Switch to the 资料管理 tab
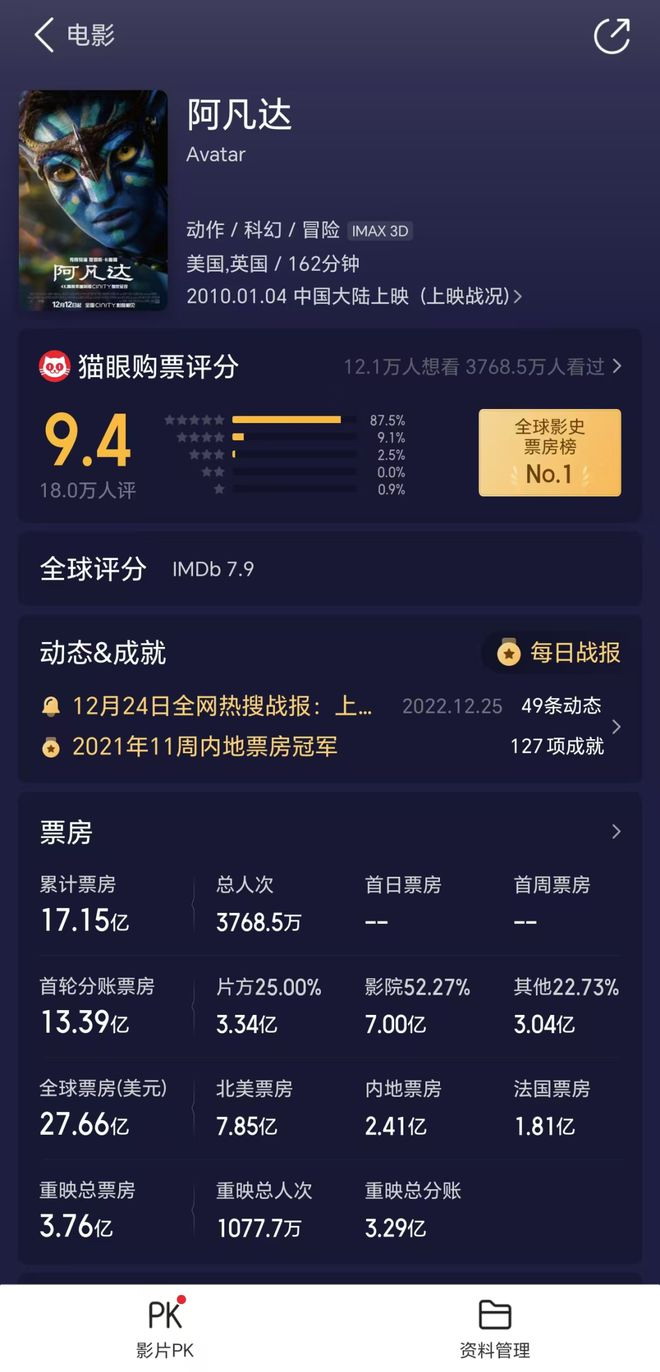The height and width of the screenshot is (1372, 660). pyautogui.click(x=494, y=1329)
